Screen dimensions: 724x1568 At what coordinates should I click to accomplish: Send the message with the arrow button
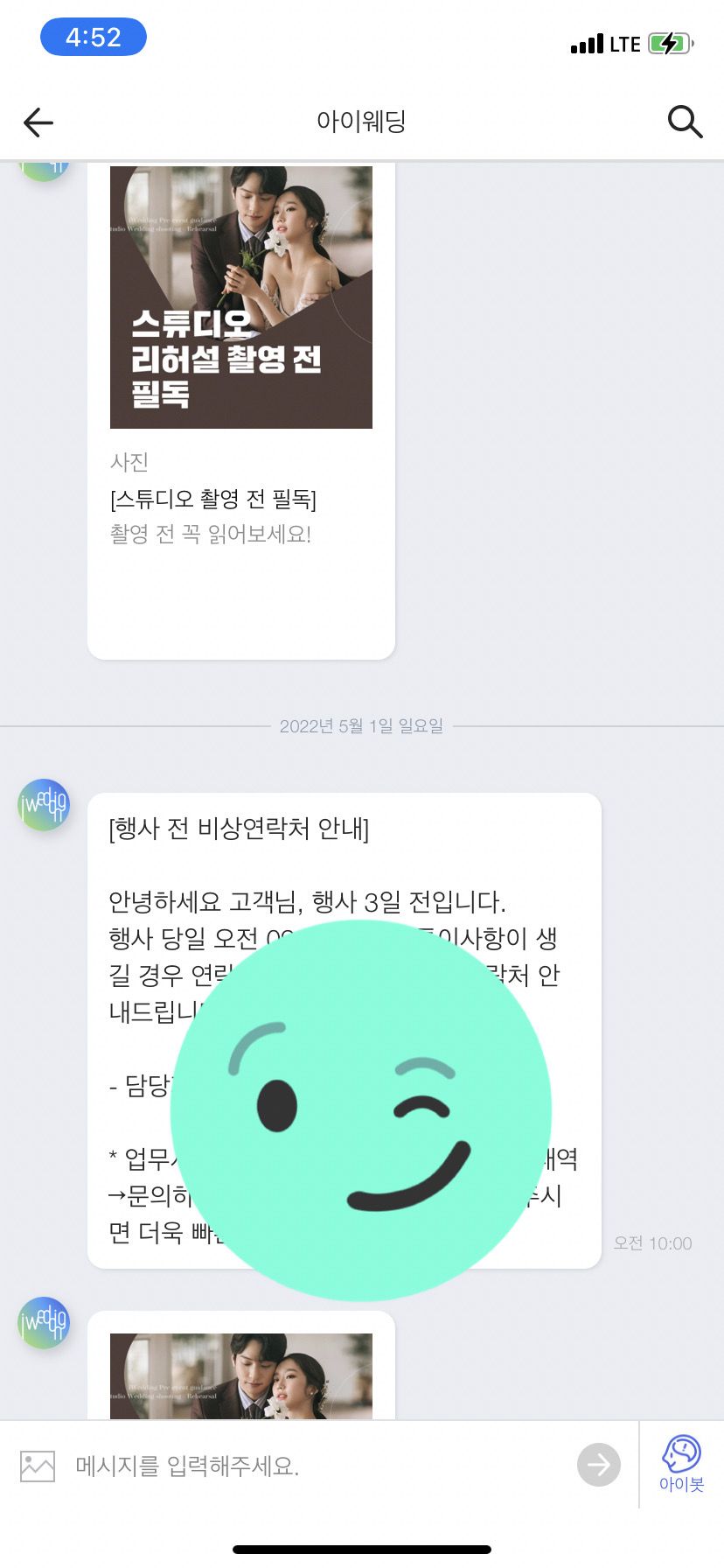[599, 1465]
